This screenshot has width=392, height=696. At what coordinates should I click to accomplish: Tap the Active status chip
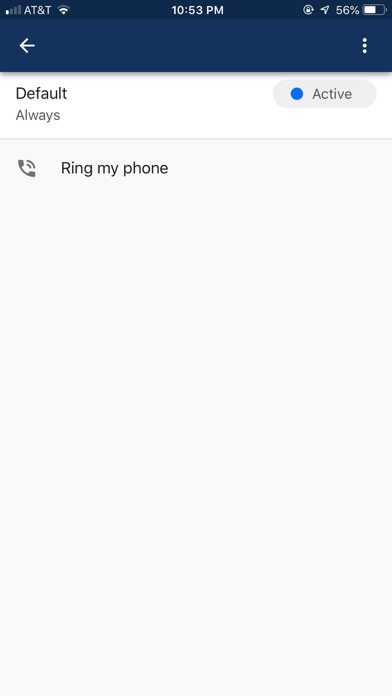click(325, 94)
